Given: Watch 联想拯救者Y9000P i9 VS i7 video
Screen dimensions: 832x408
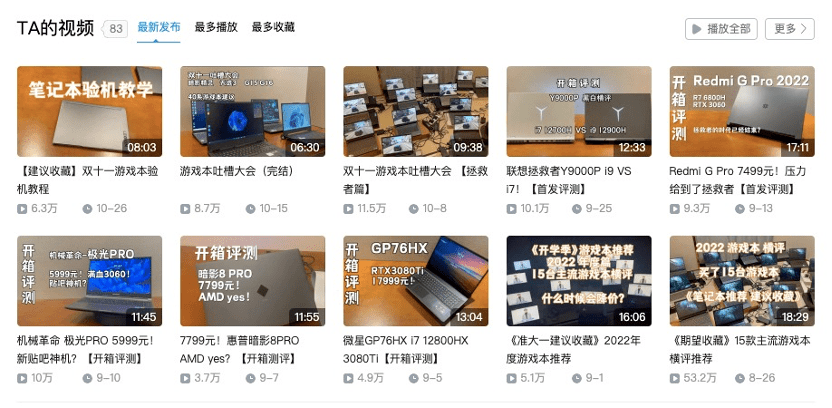Looking at the screenshot, I should click(x=578, y=111).
